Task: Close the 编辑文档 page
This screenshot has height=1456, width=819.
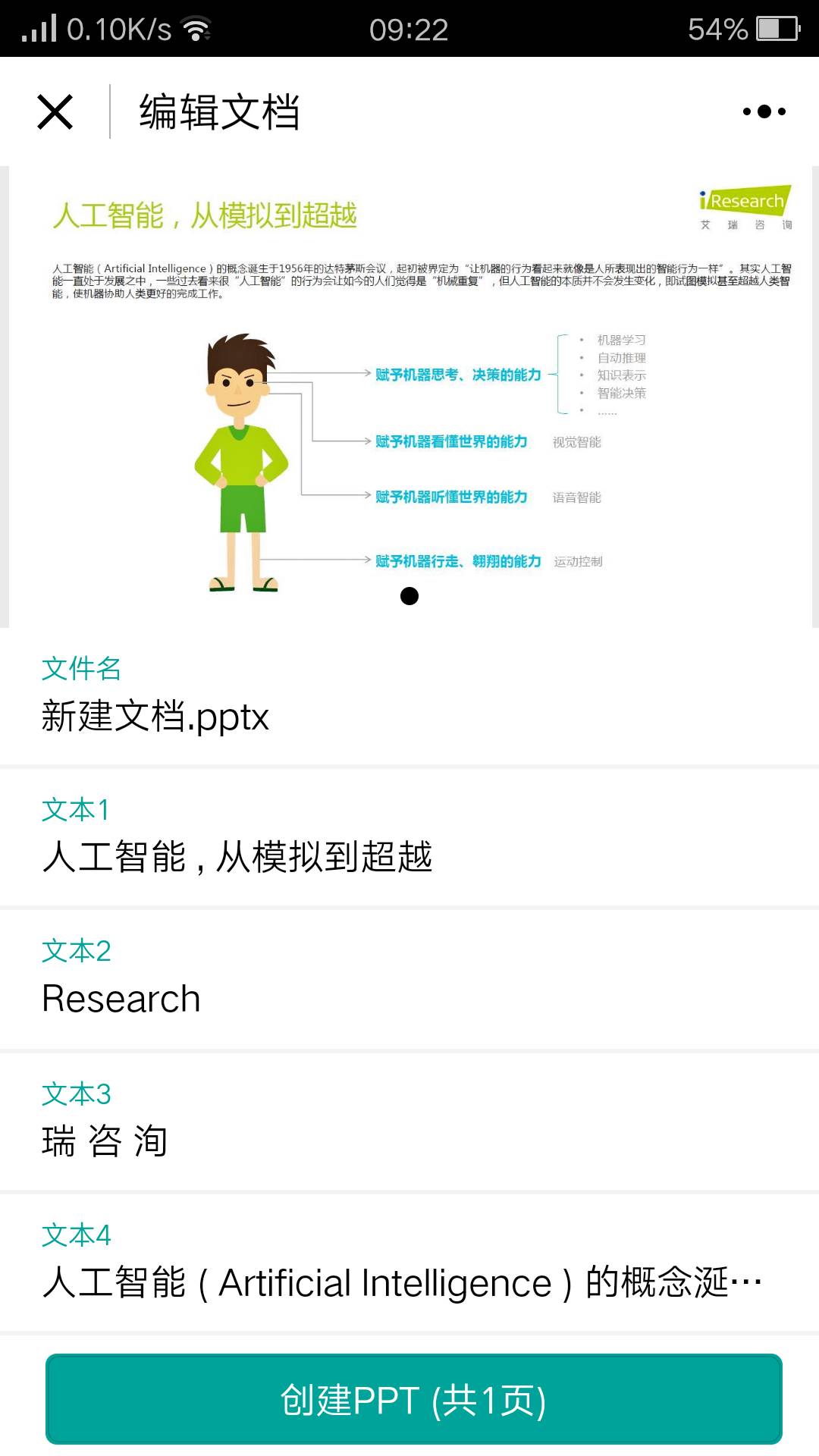Action: (55, 112)
